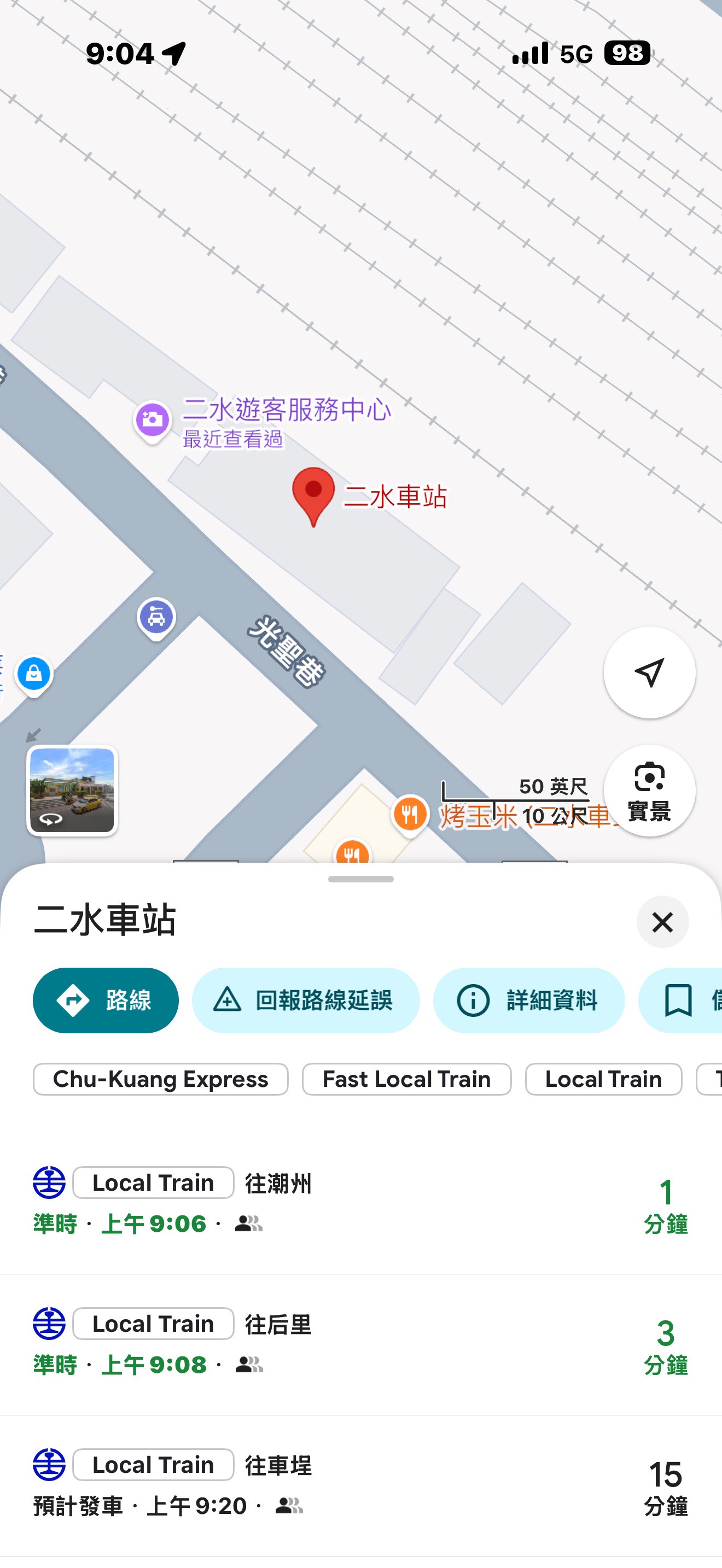
Task: Center map on my current location
Action: click(649, 672)
